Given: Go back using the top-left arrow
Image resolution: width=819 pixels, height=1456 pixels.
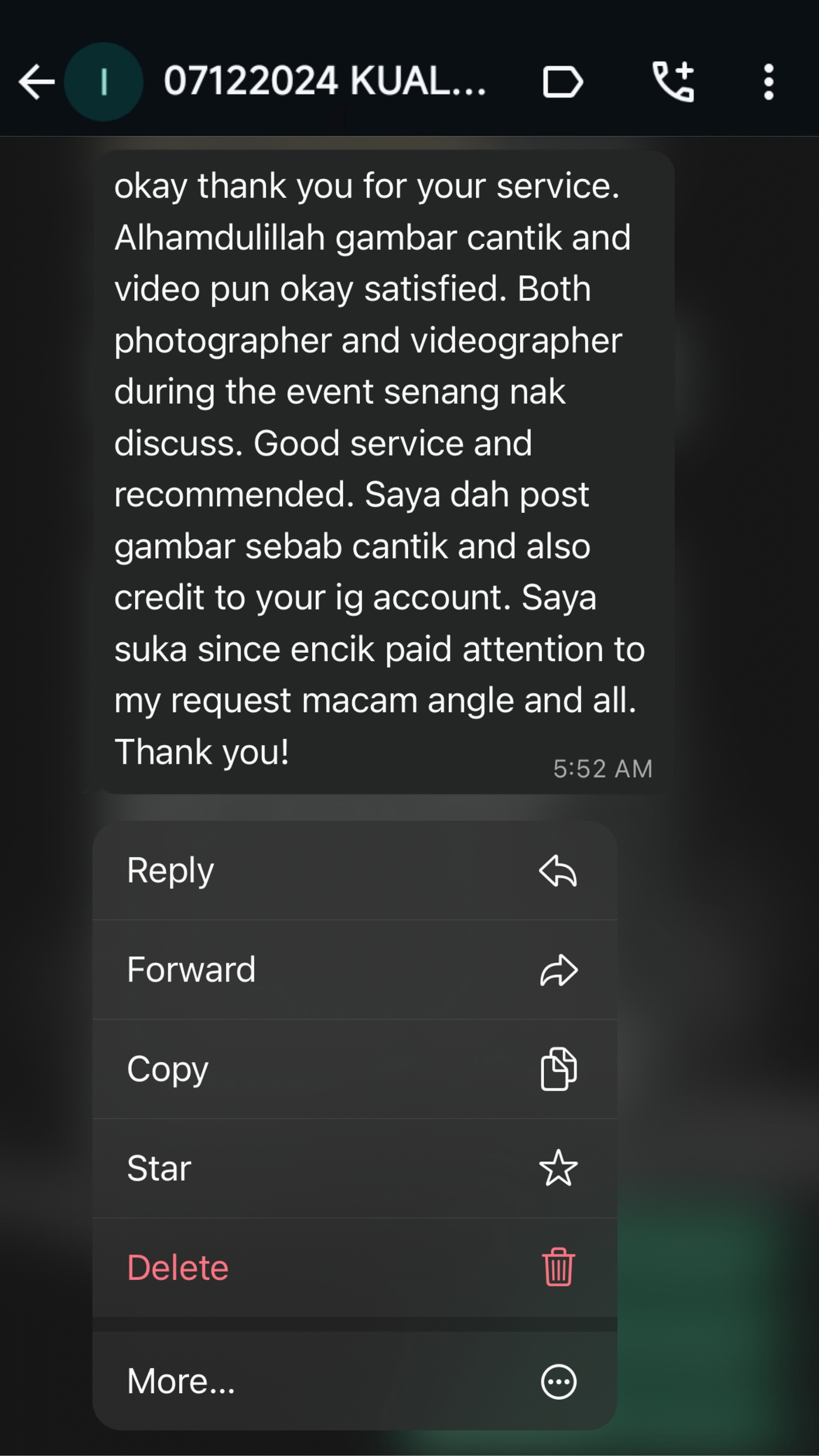Looking at the screenshot, I should (36, 82).
